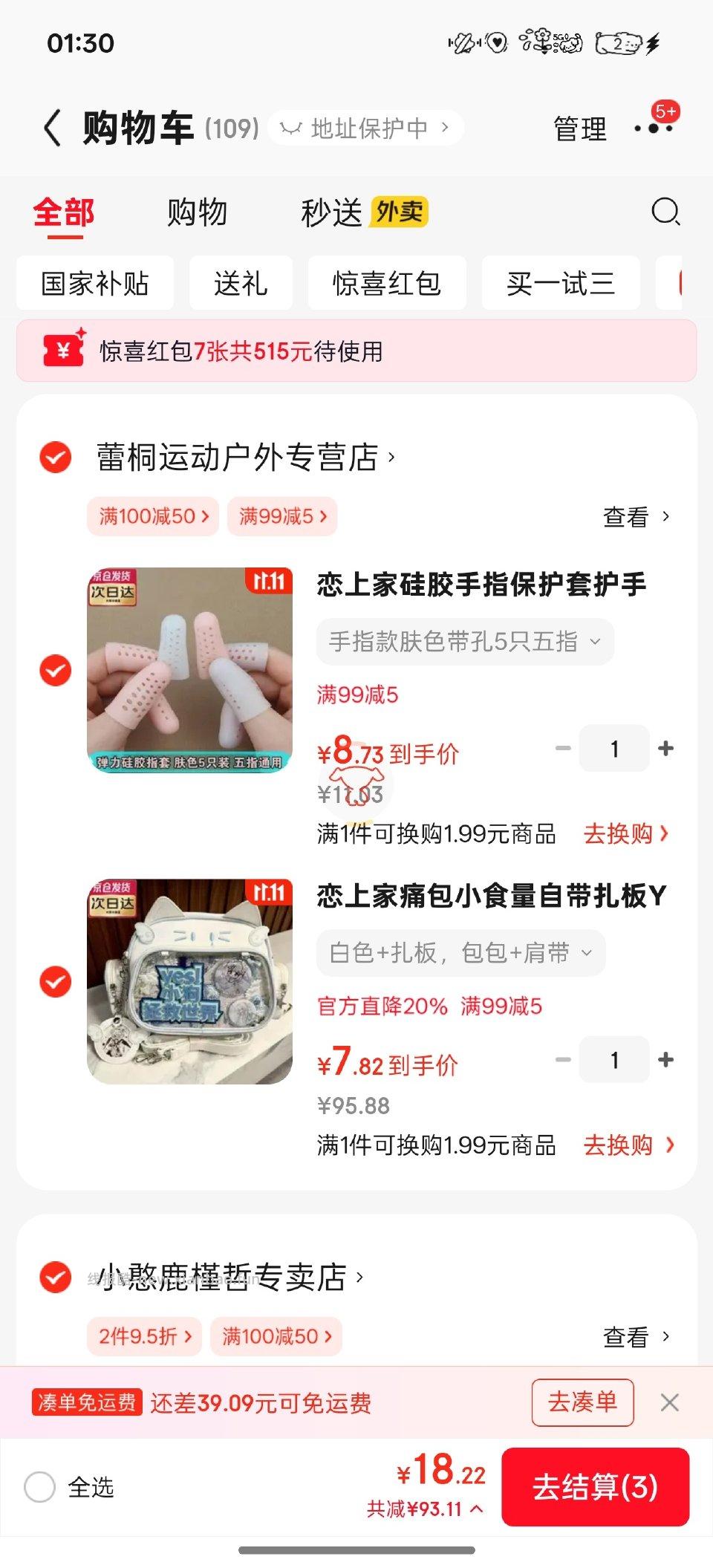Tap 去凑单 to reach free shipping
The width and height of the screenshot is (713, 1568).
coord(582,1402)
